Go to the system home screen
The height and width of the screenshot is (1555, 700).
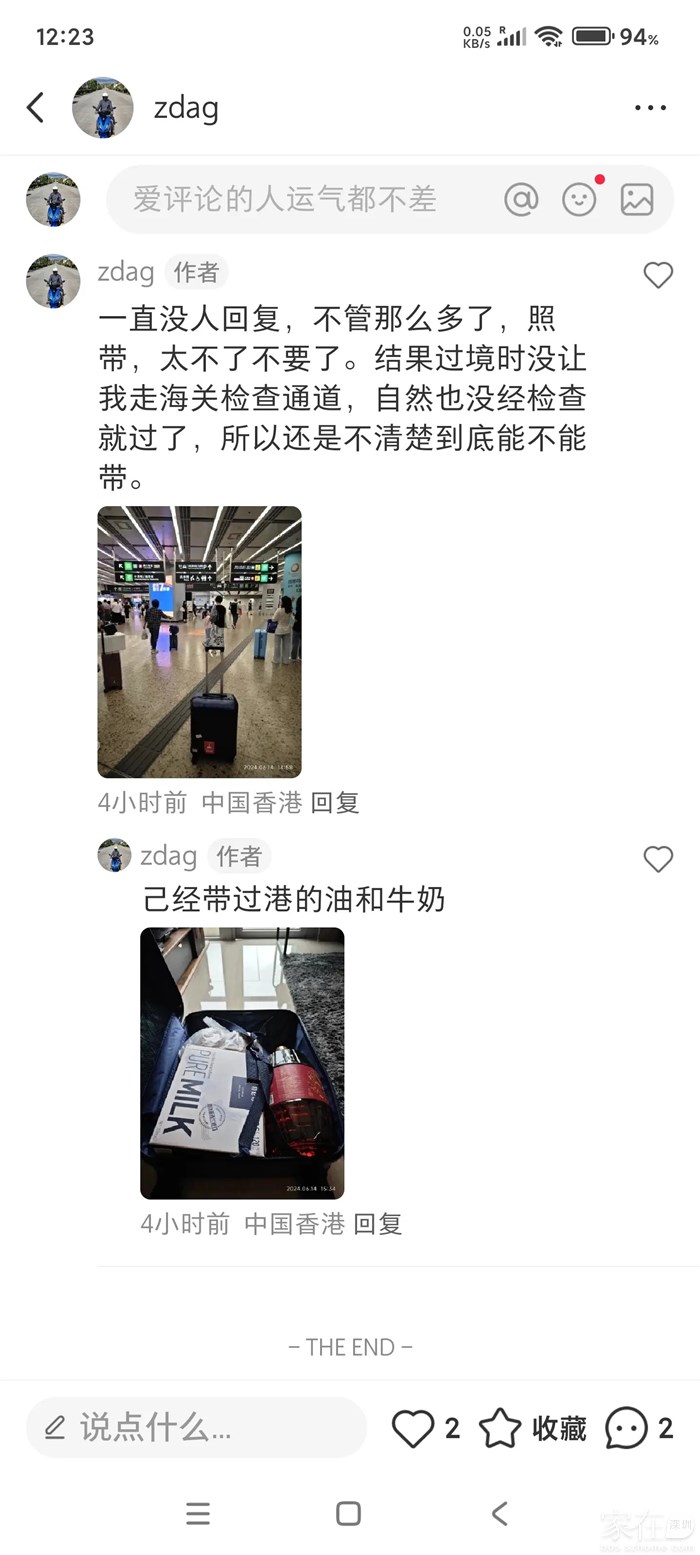[x=348, y=1513]
